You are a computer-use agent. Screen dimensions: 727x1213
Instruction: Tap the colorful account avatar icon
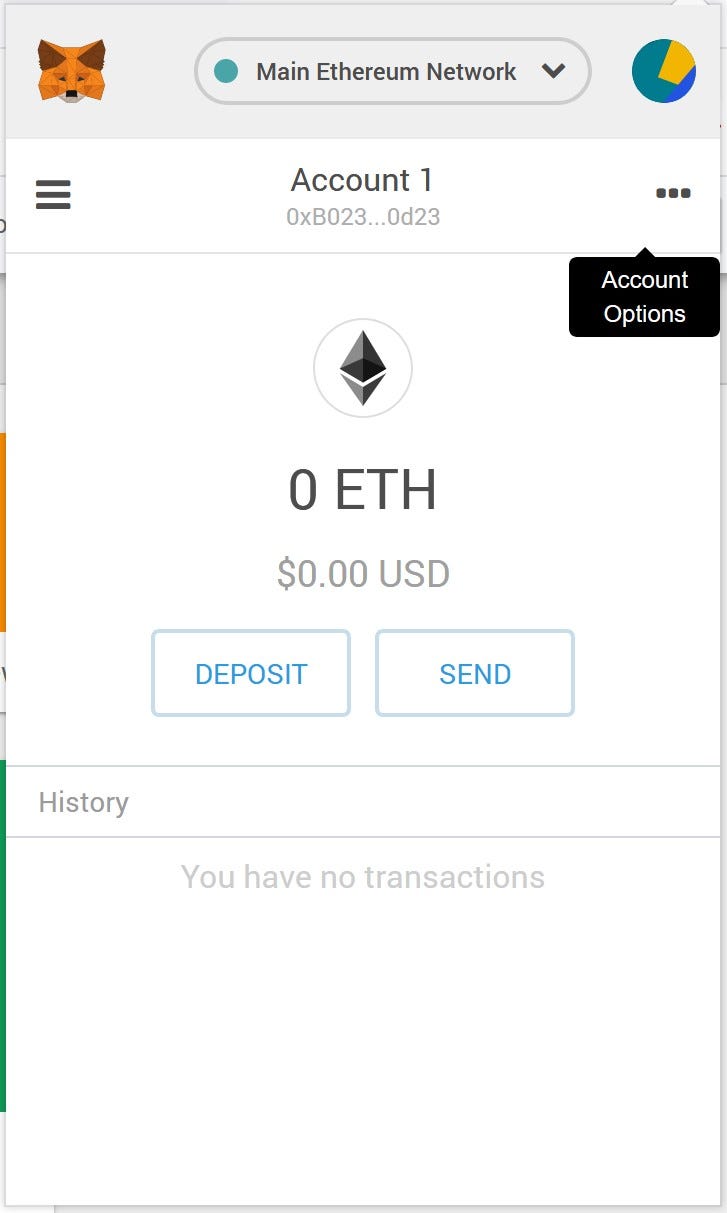coord(664,71)
